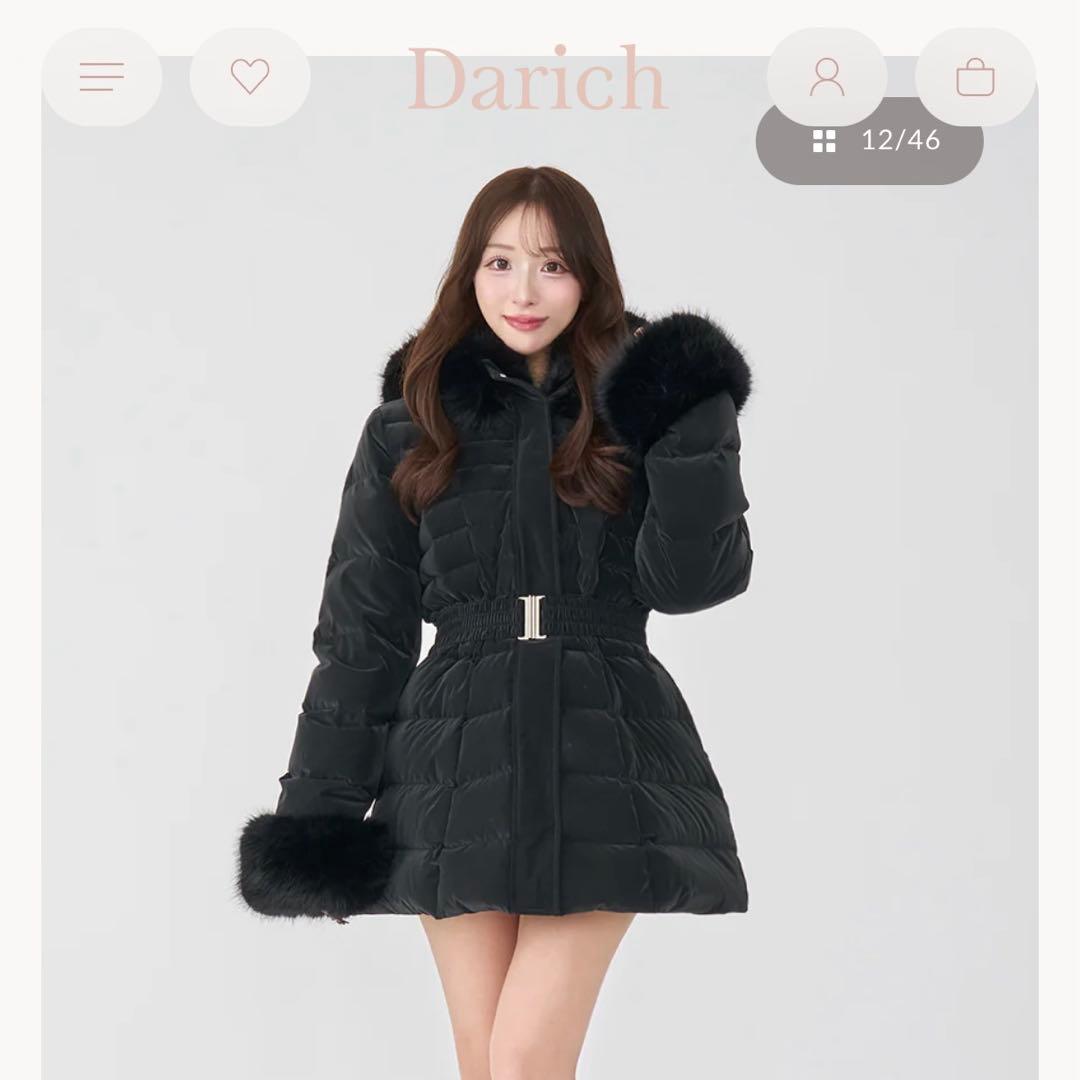This screenshot has height=1080, width=1080.
Task: Open the account profile icon
Action: (x=826, y=77)
